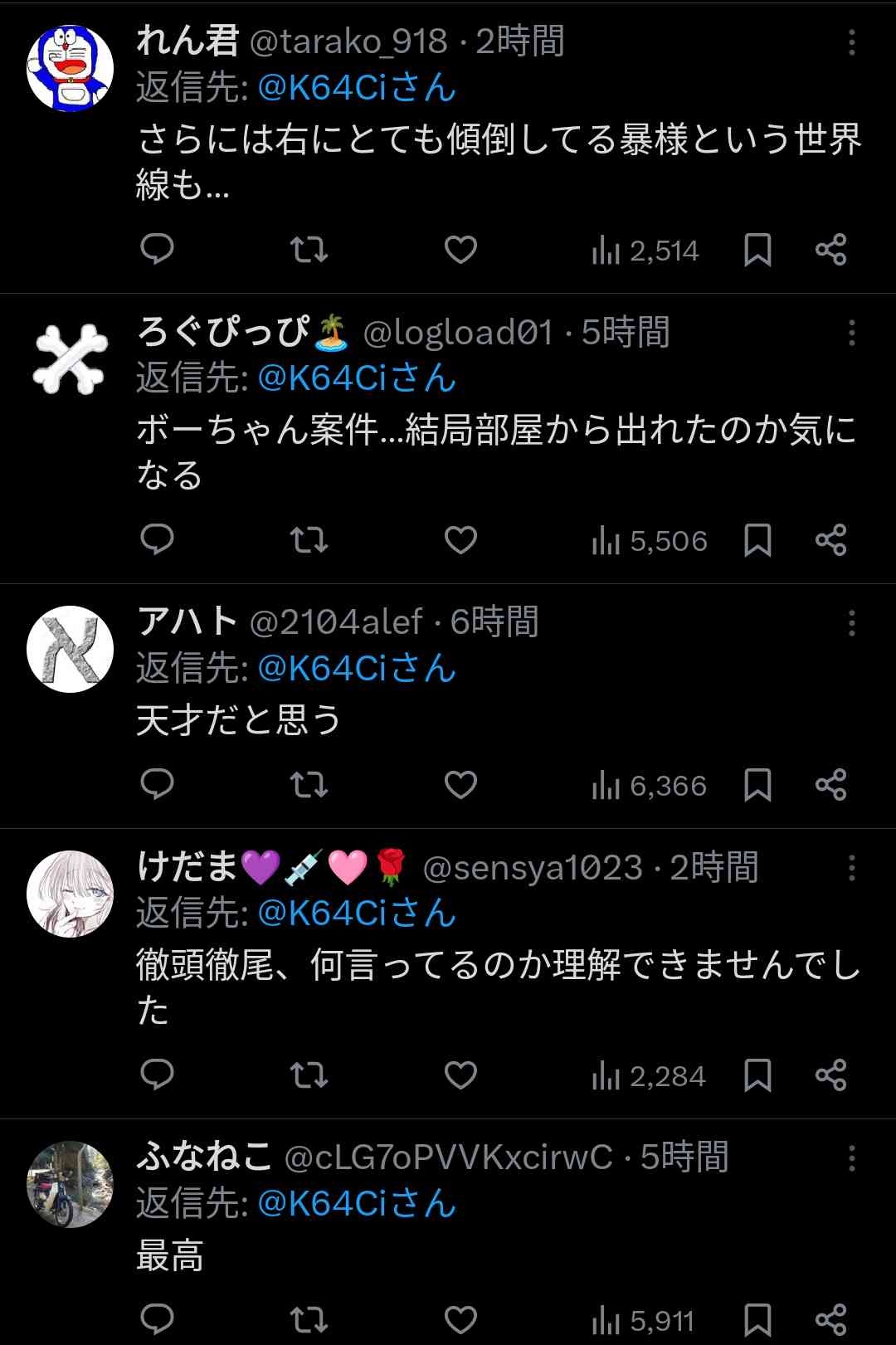View analytics count 2,514 on れん君's reply

[646, 251]
